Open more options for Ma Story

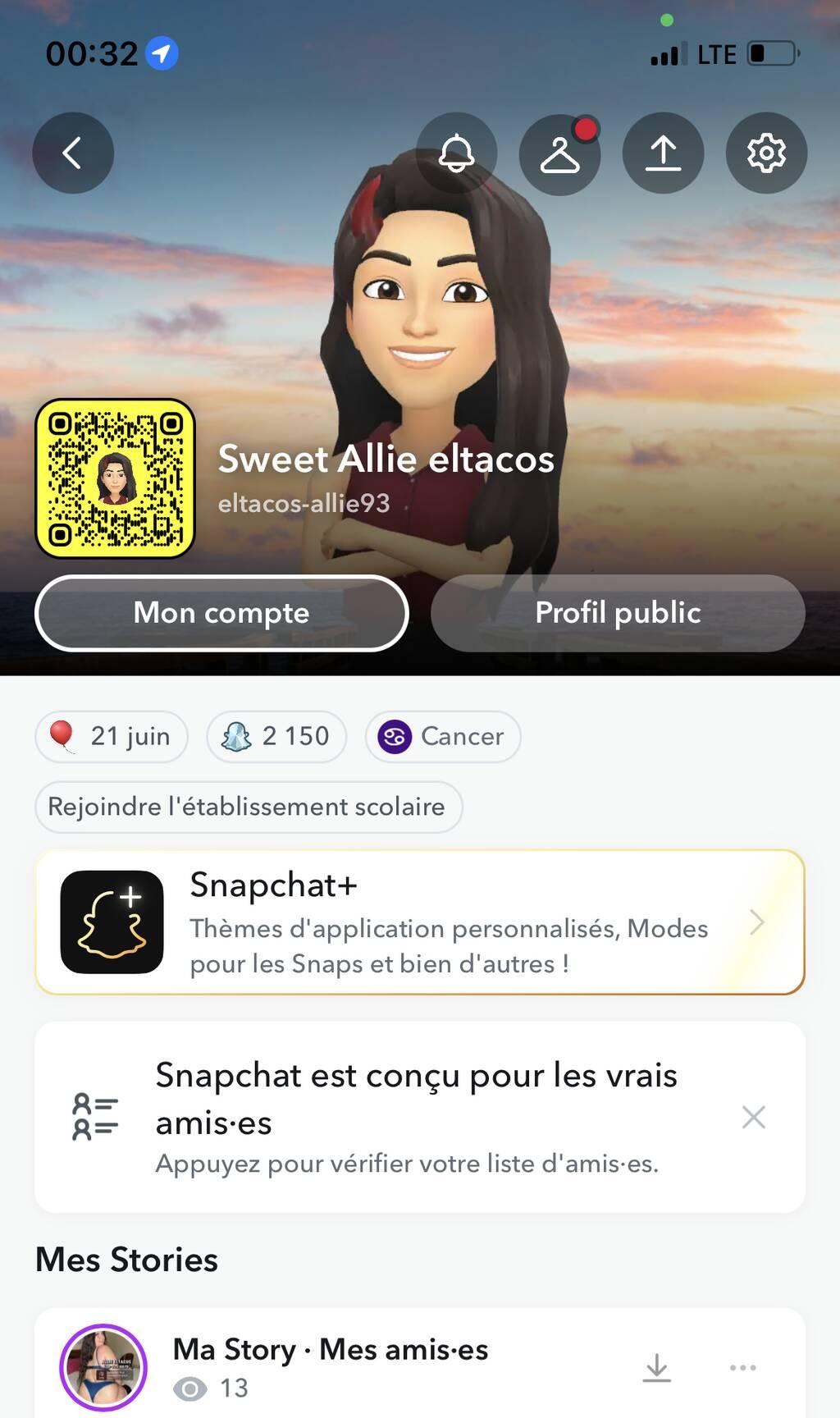[x=742, y=1367]
